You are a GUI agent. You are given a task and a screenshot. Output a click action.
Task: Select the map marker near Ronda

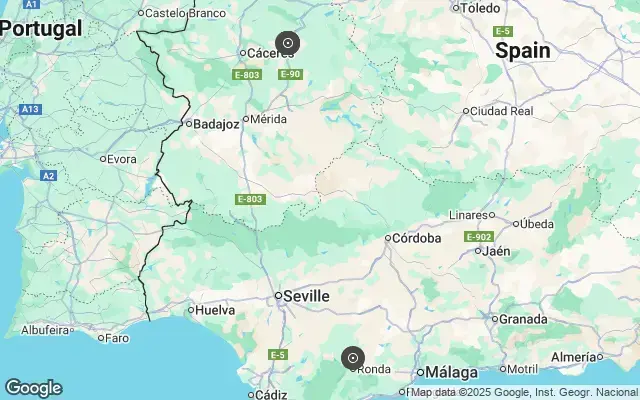coord(352,357)
